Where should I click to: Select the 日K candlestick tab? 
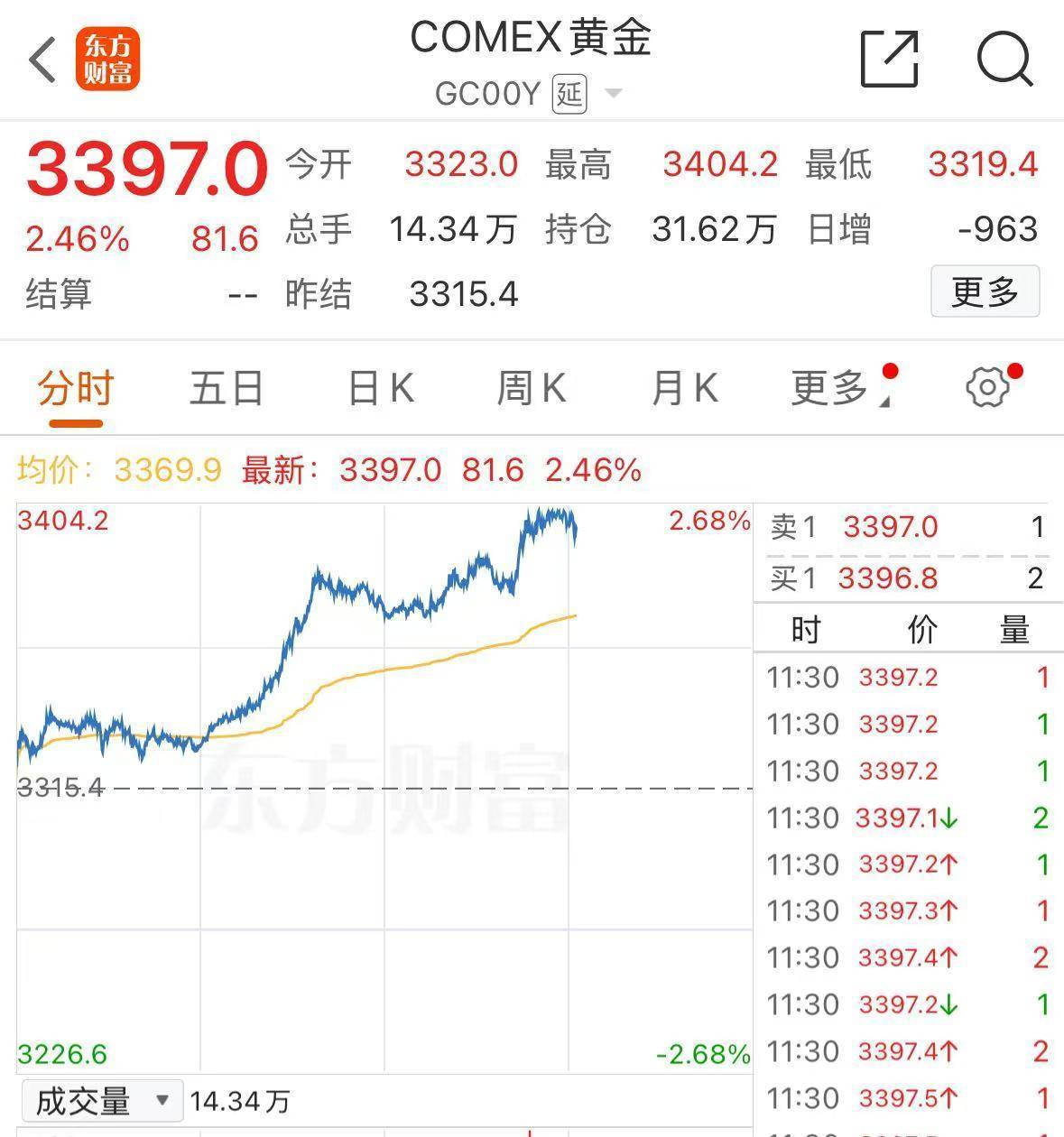pos(379,386)
